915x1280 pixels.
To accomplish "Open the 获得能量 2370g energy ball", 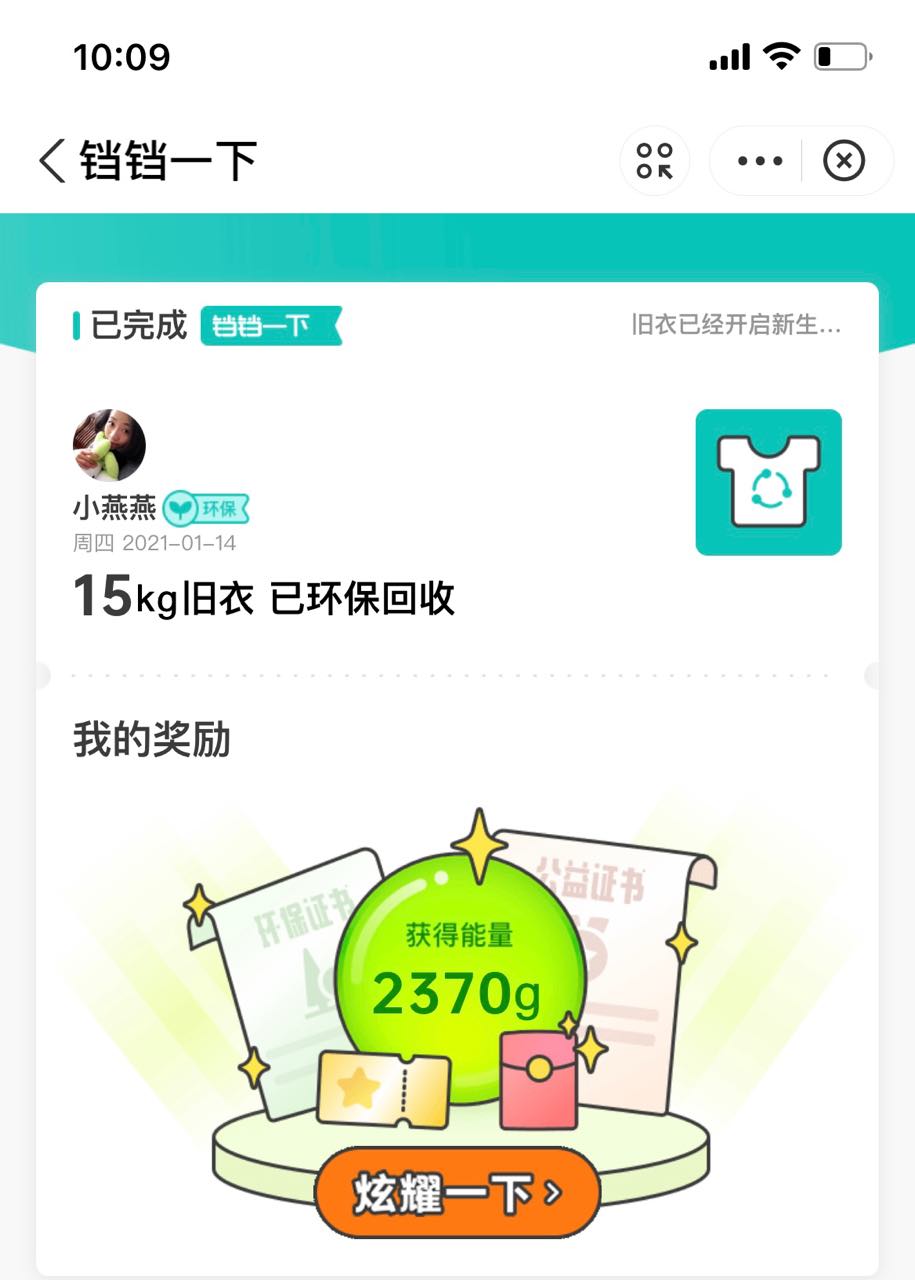I will pyautogui.click(x=458, y=965).
